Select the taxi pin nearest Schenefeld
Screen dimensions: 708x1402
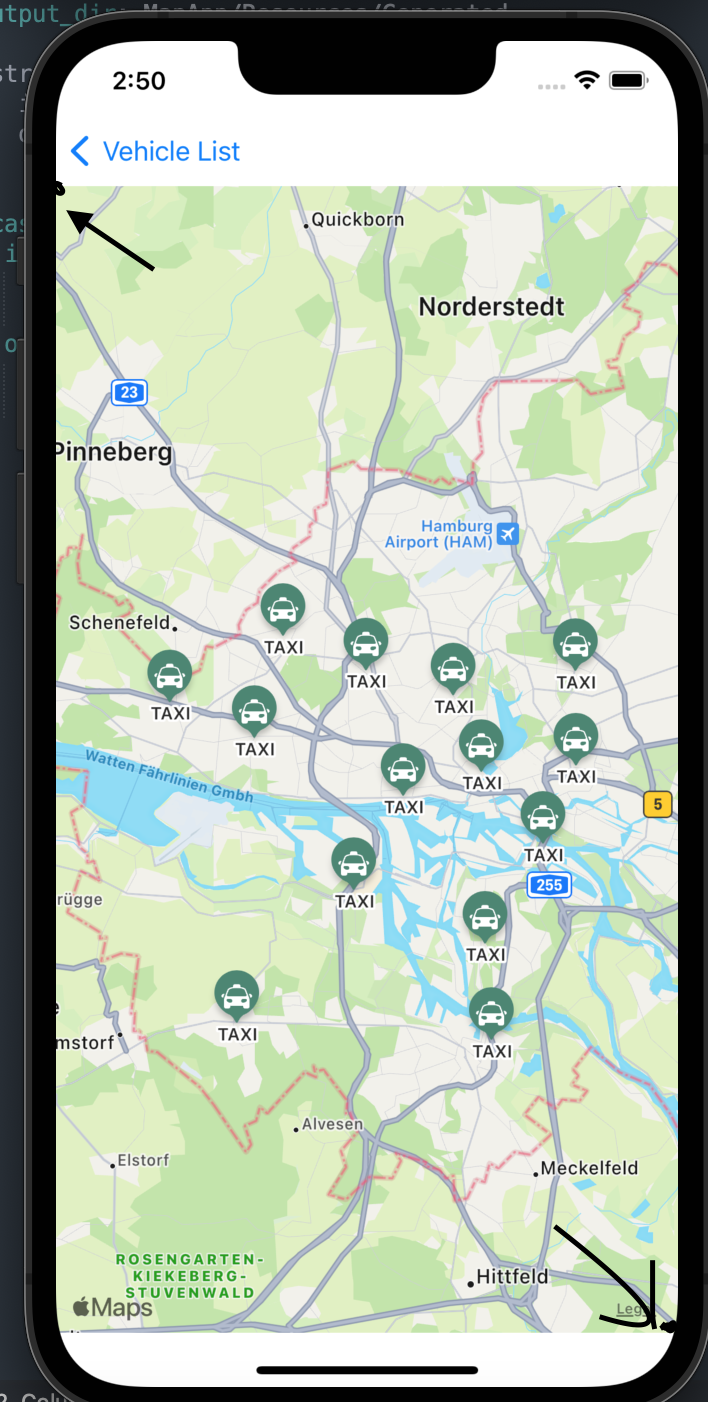pos(170,674)
